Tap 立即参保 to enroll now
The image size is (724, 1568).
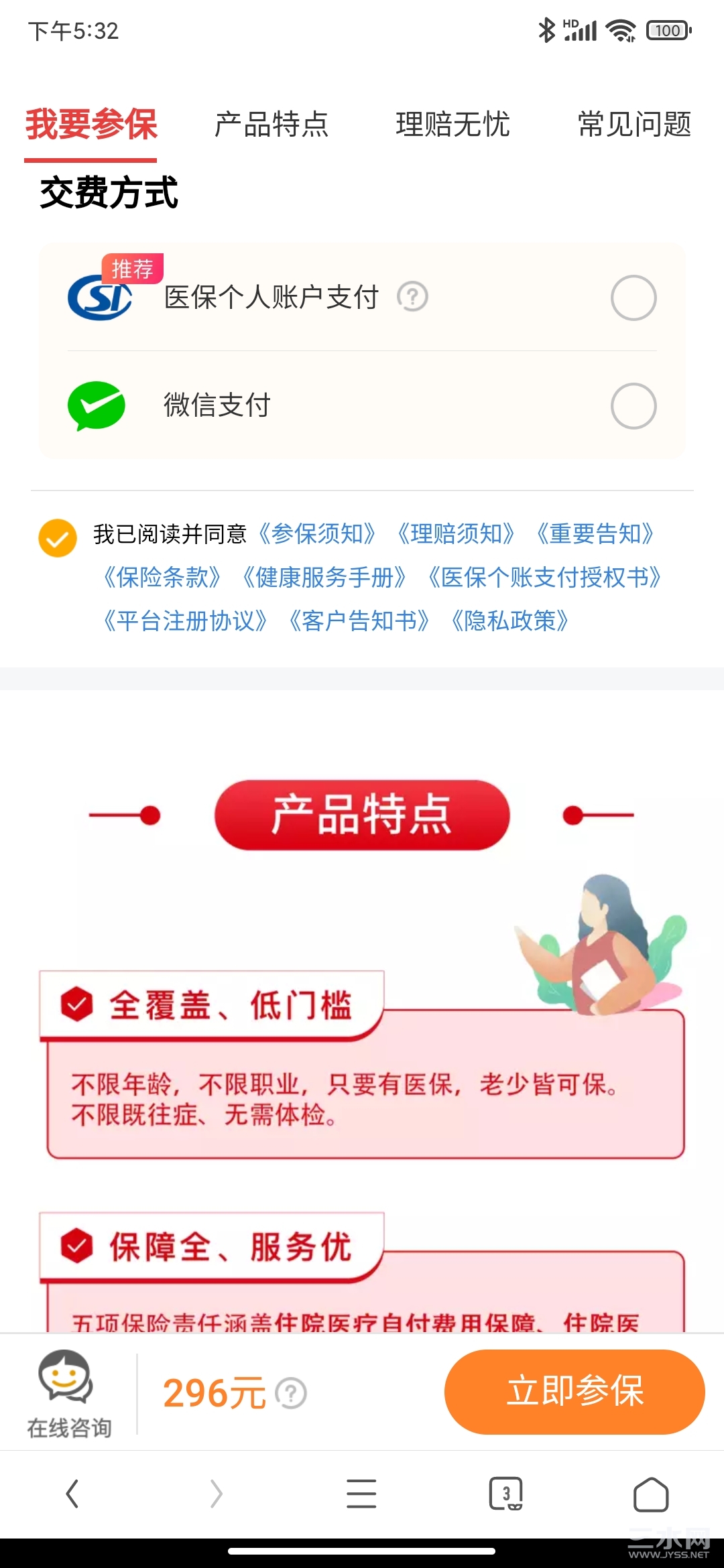click(575, 1392)
